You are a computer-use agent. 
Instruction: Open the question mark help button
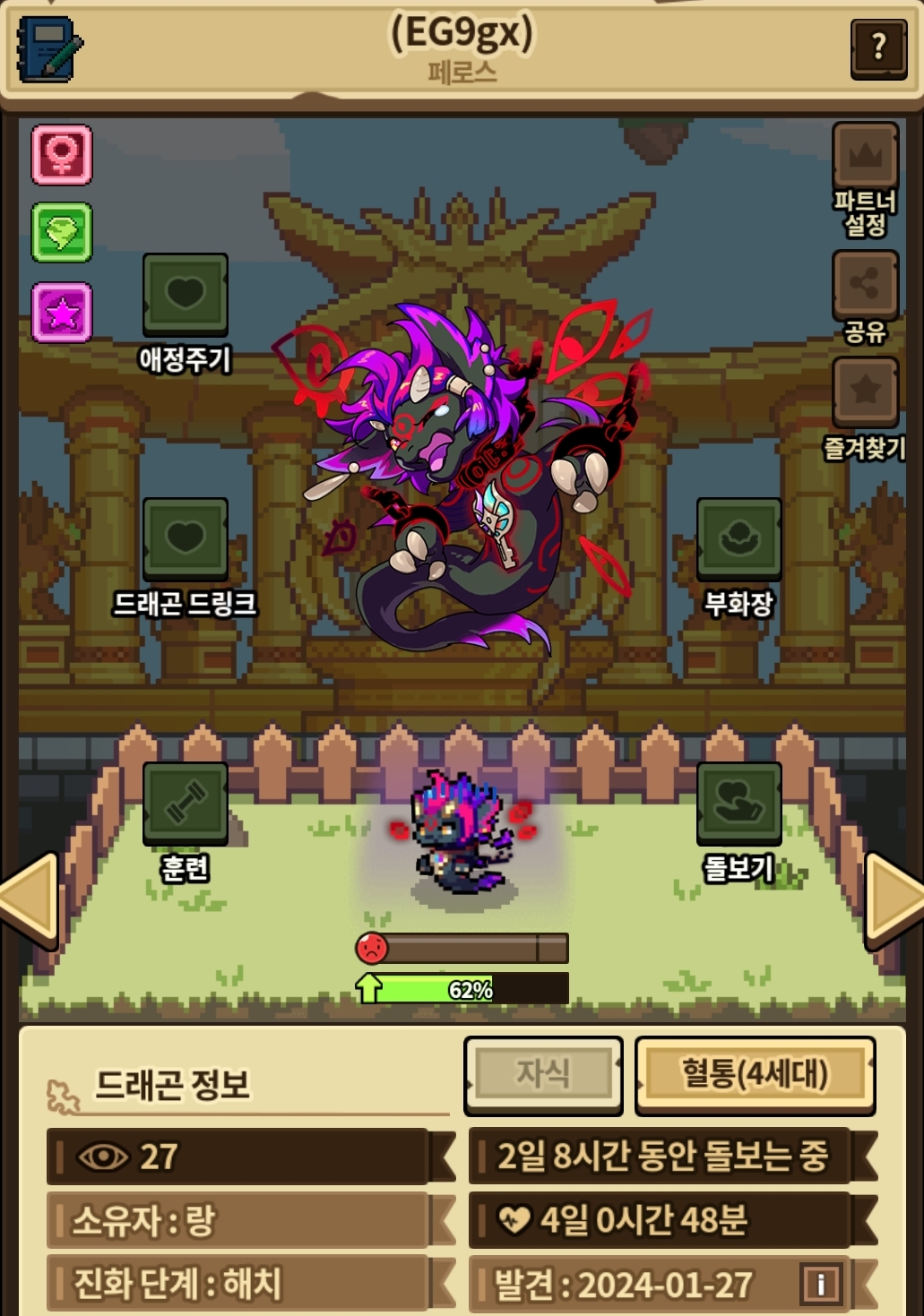click(x=878, y=47)
